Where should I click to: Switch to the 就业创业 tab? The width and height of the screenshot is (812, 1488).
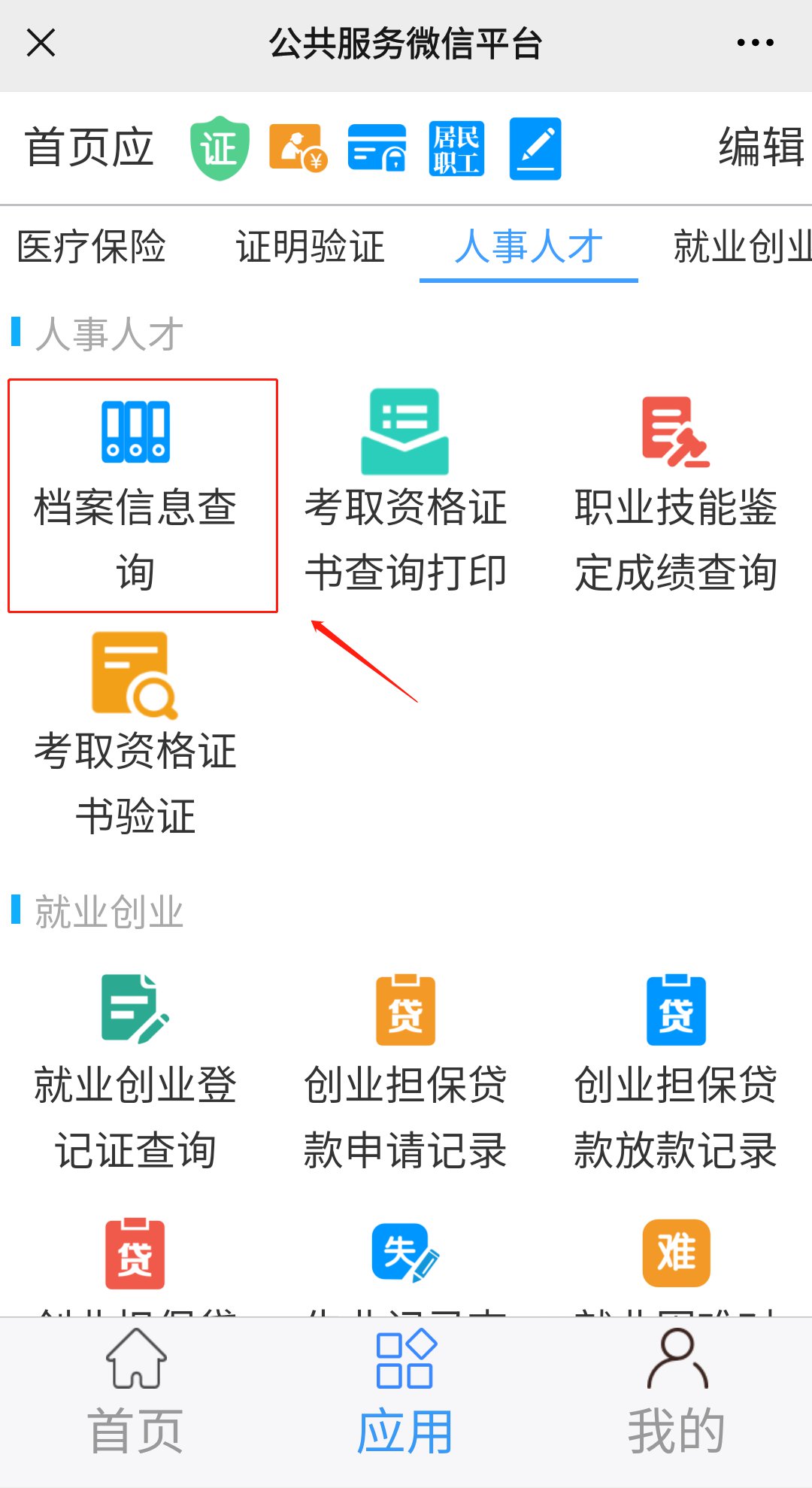(741, 247)
